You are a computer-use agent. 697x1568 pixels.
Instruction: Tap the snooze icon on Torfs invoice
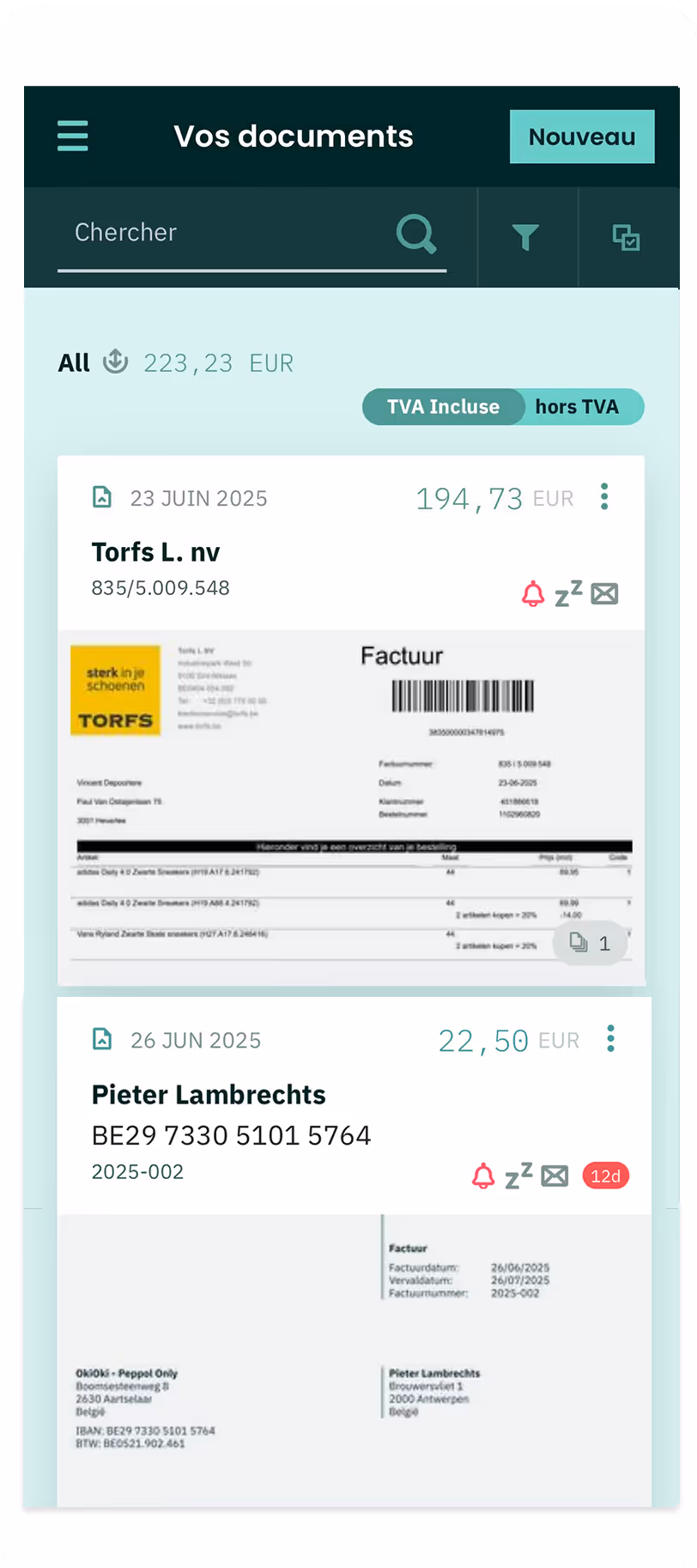click(568, 593)
